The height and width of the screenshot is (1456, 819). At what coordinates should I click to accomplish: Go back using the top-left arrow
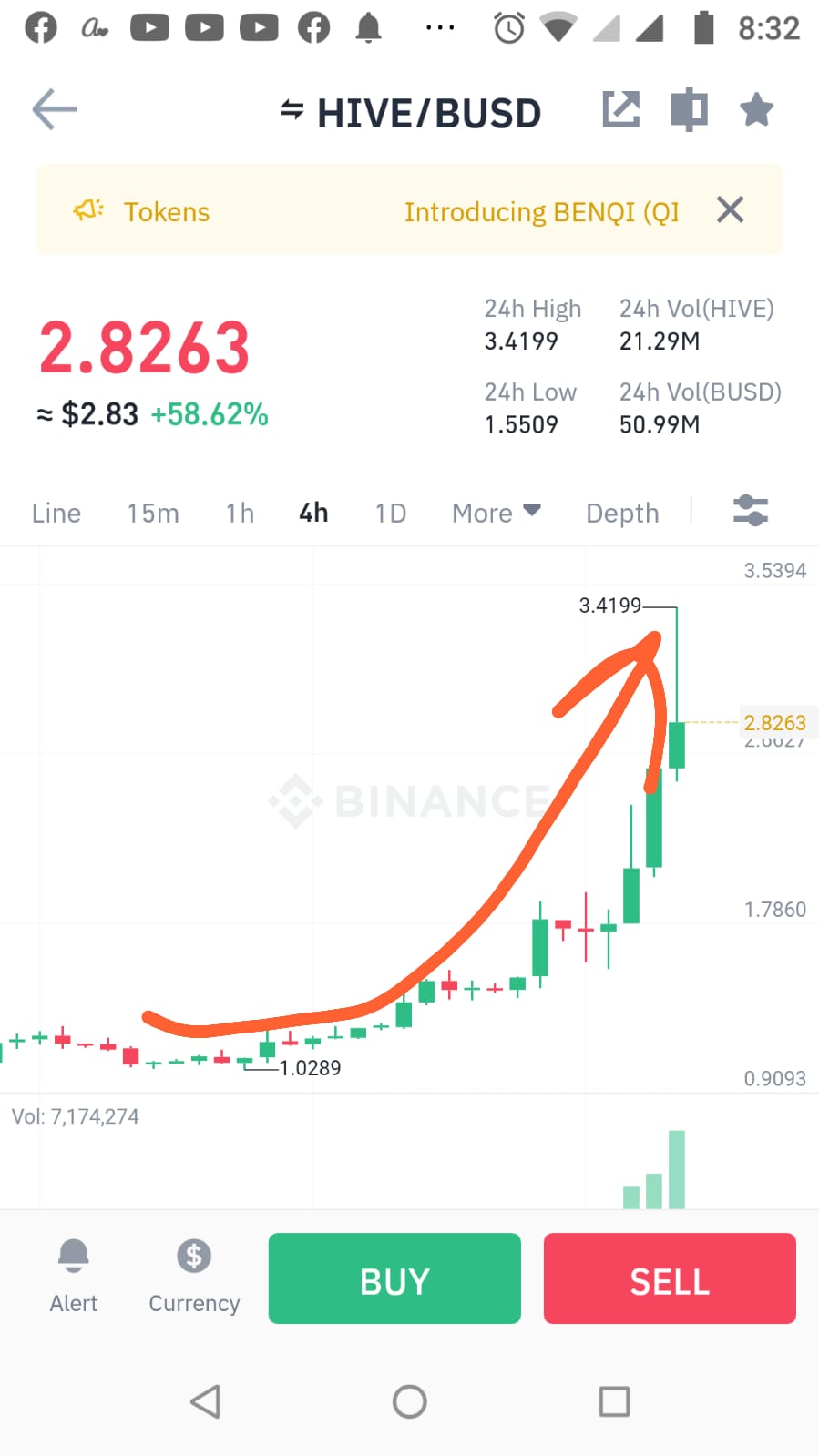pos(55,110)
